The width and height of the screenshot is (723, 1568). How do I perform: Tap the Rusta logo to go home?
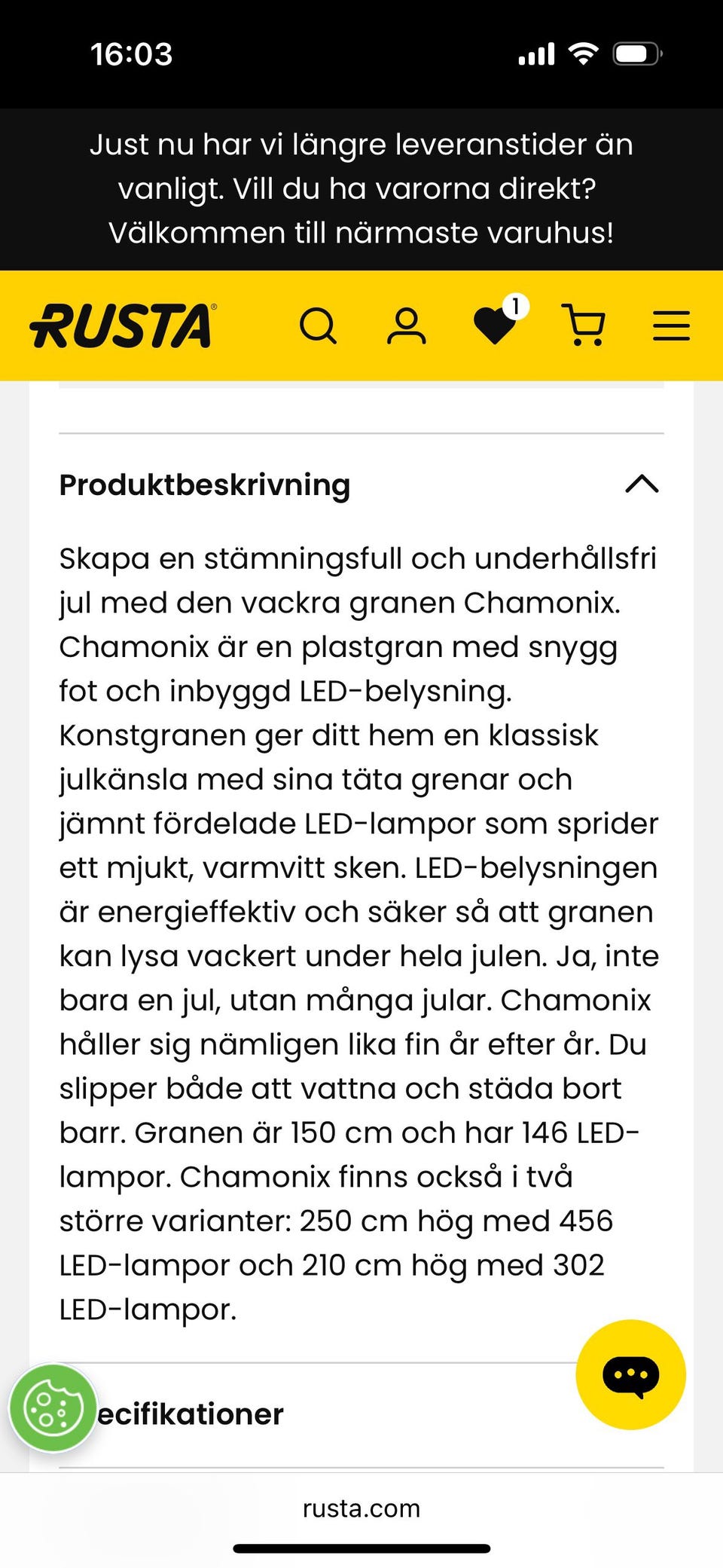[x=123, y=326]
